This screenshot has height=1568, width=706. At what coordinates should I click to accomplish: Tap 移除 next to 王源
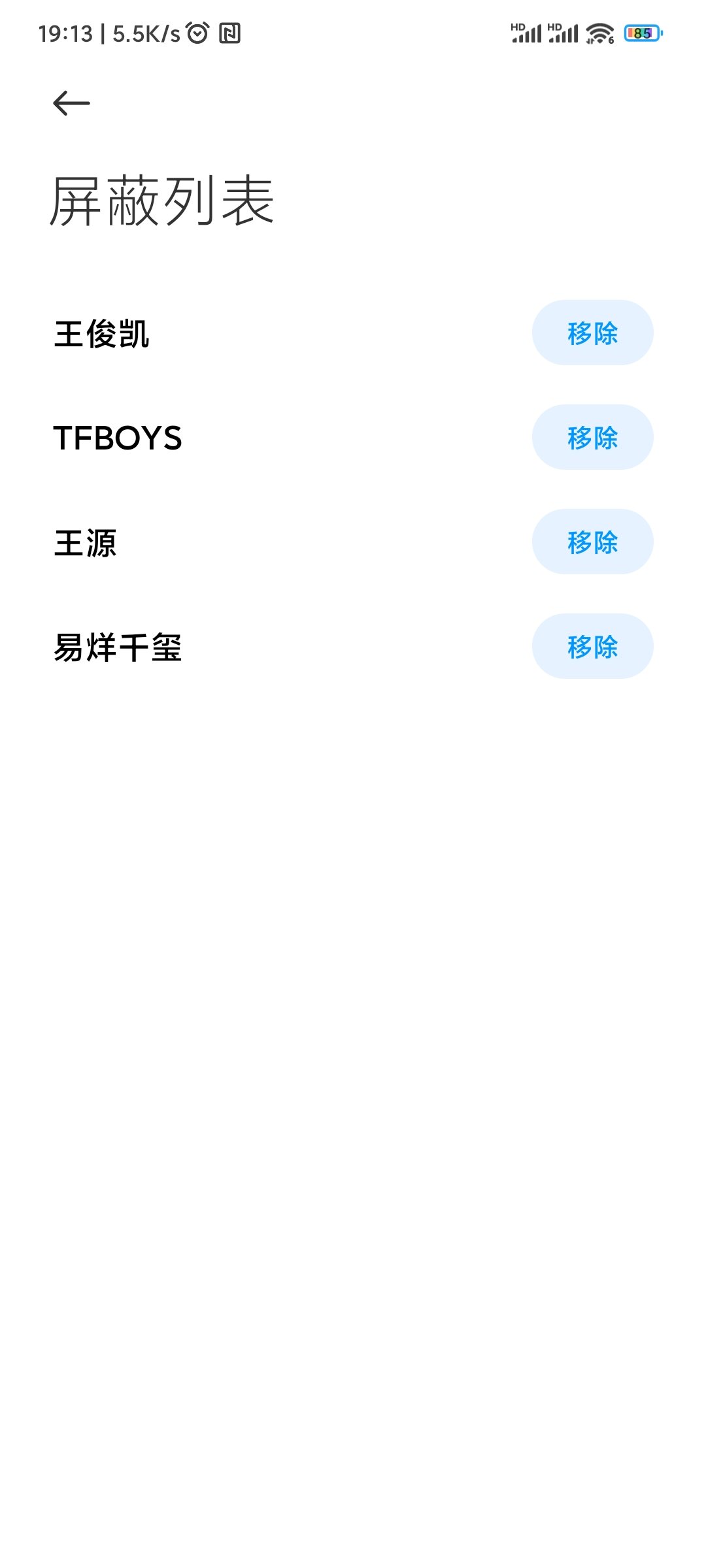[592, 542]
